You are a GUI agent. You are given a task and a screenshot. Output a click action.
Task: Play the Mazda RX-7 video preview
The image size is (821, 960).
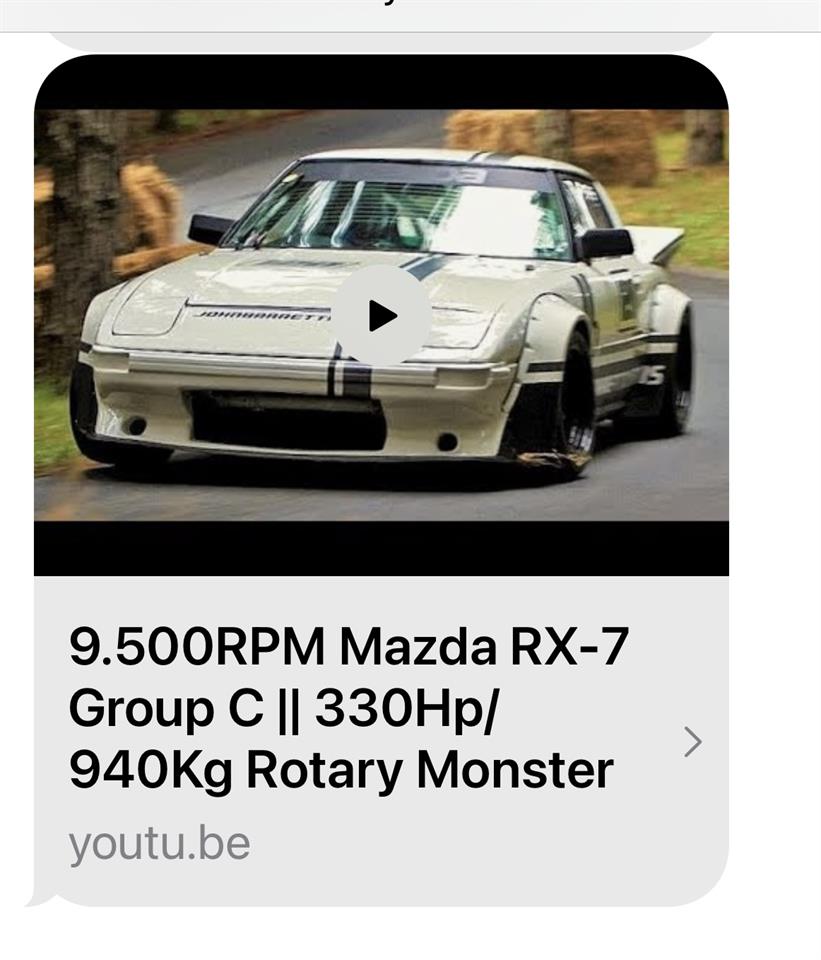[381, 316]
